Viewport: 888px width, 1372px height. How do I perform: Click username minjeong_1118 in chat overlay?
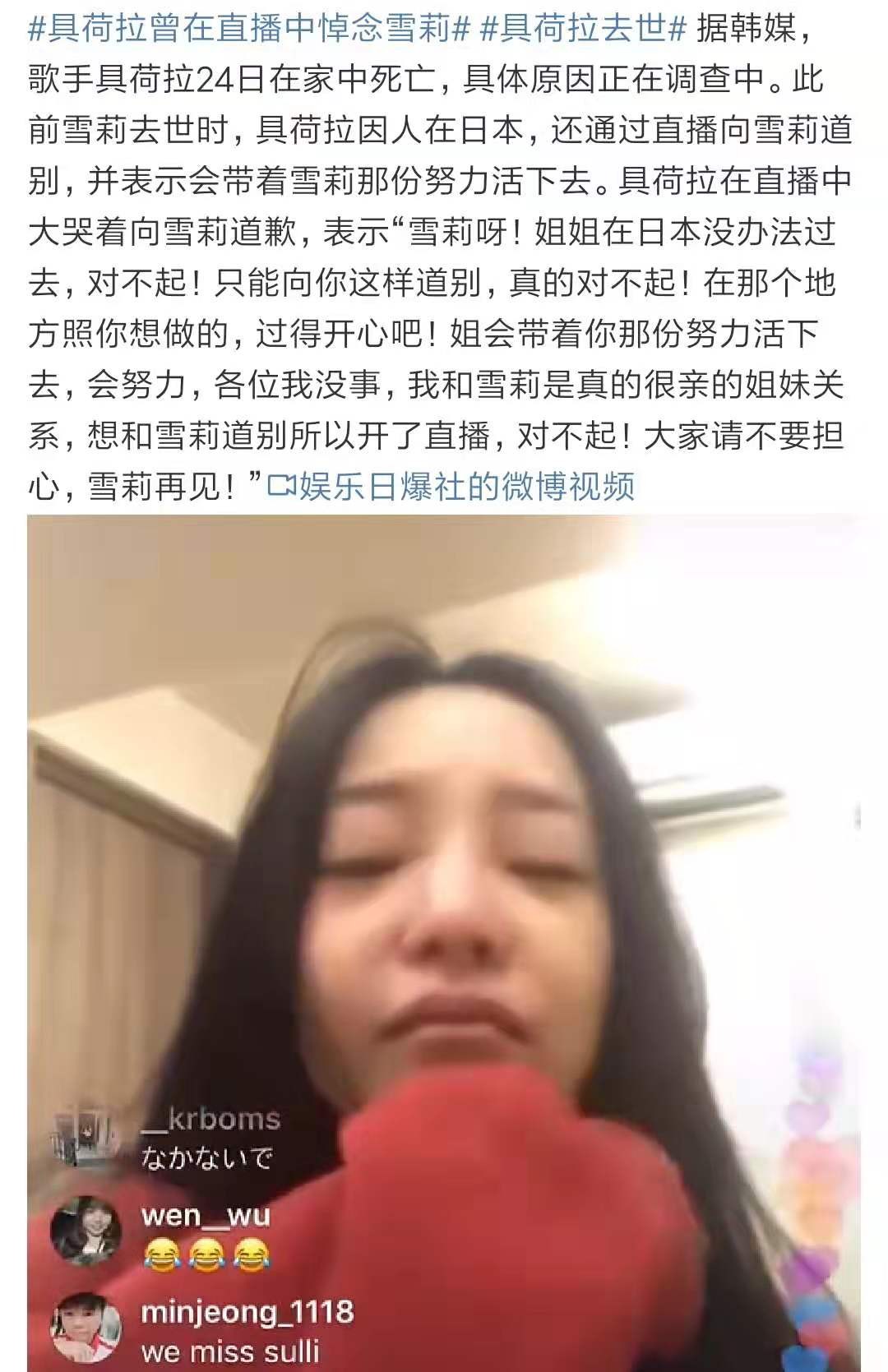(247, 1312)
